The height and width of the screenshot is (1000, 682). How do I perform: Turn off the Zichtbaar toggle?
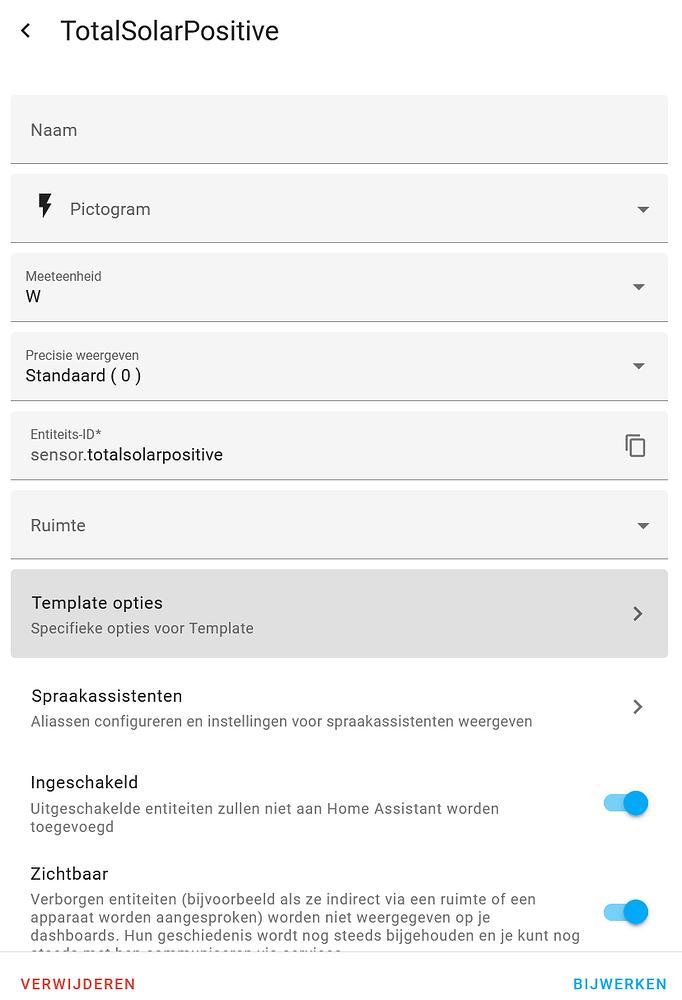tap(627, 912)
